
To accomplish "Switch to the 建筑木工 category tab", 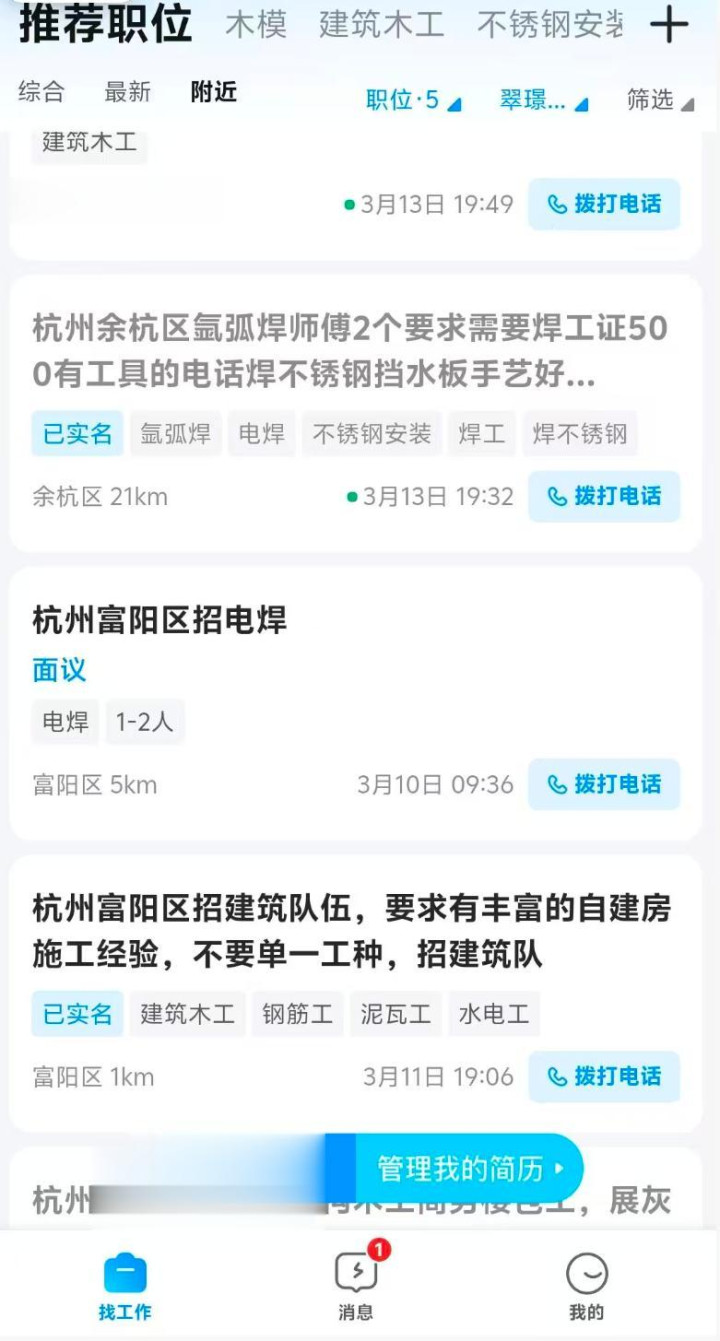I will [381, 25].
